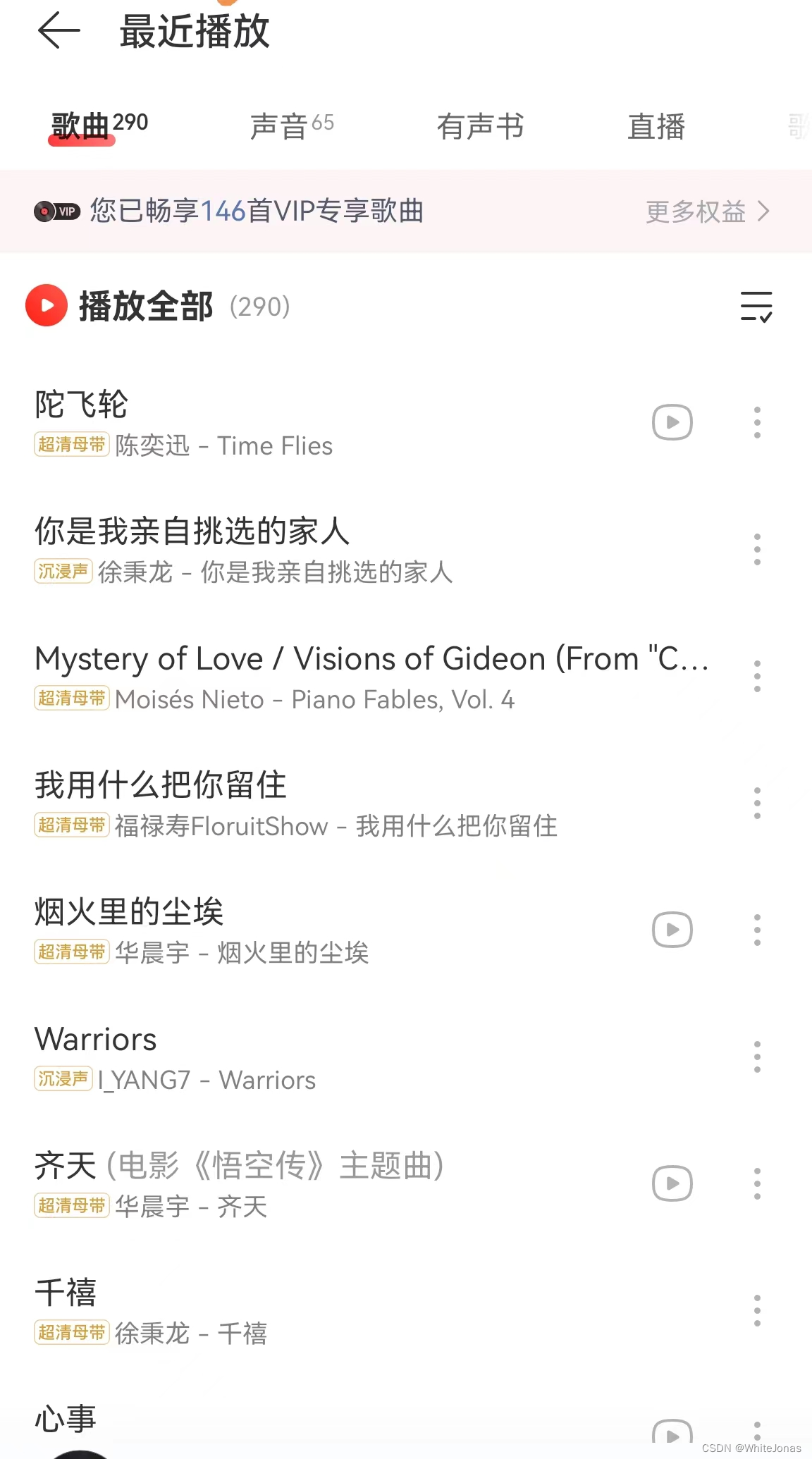The width and height of the screenshot is (812, 1459).
Task: Switch to the 有声书 tab
Action: tap(480, 126)
